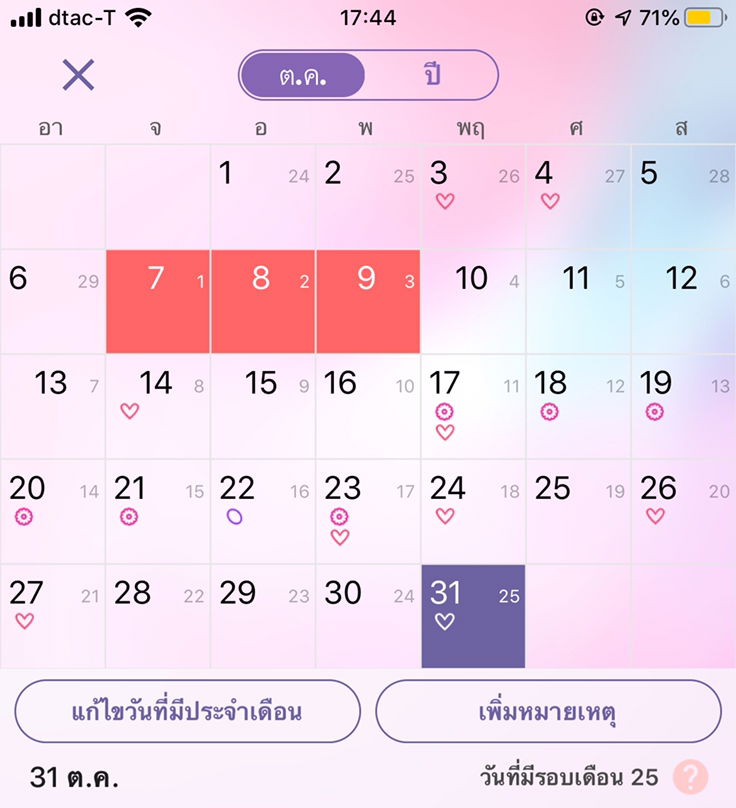
Task: Select October 12 on the calendar
Action: click(683, 301)
